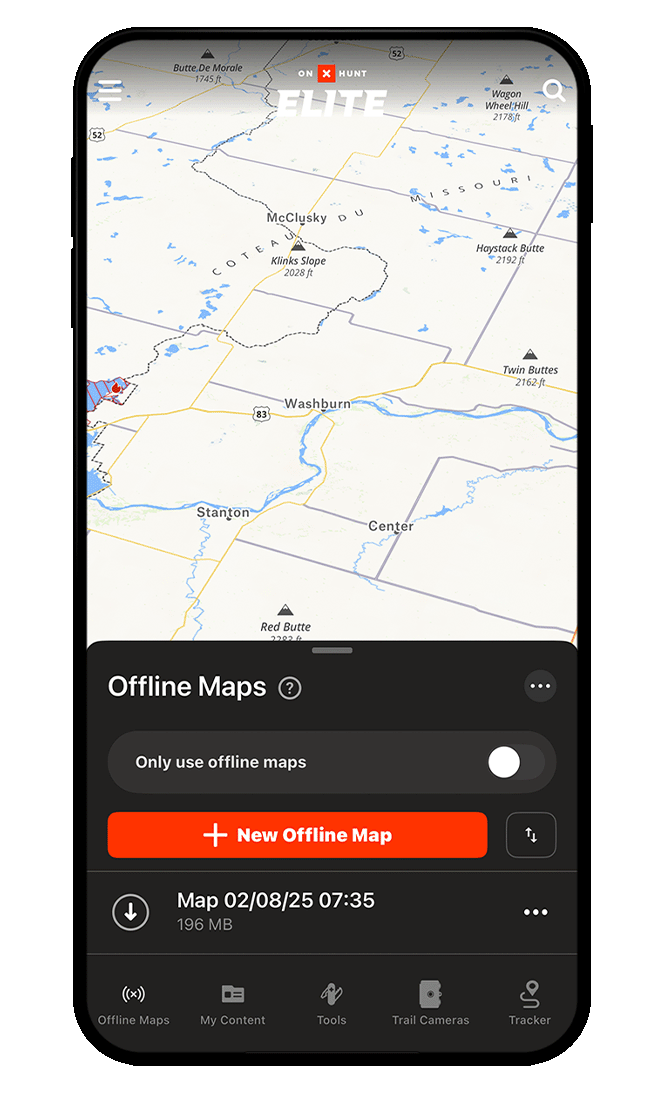Switch to the Tools tab
The image size is (650, 1104).
331,1003
